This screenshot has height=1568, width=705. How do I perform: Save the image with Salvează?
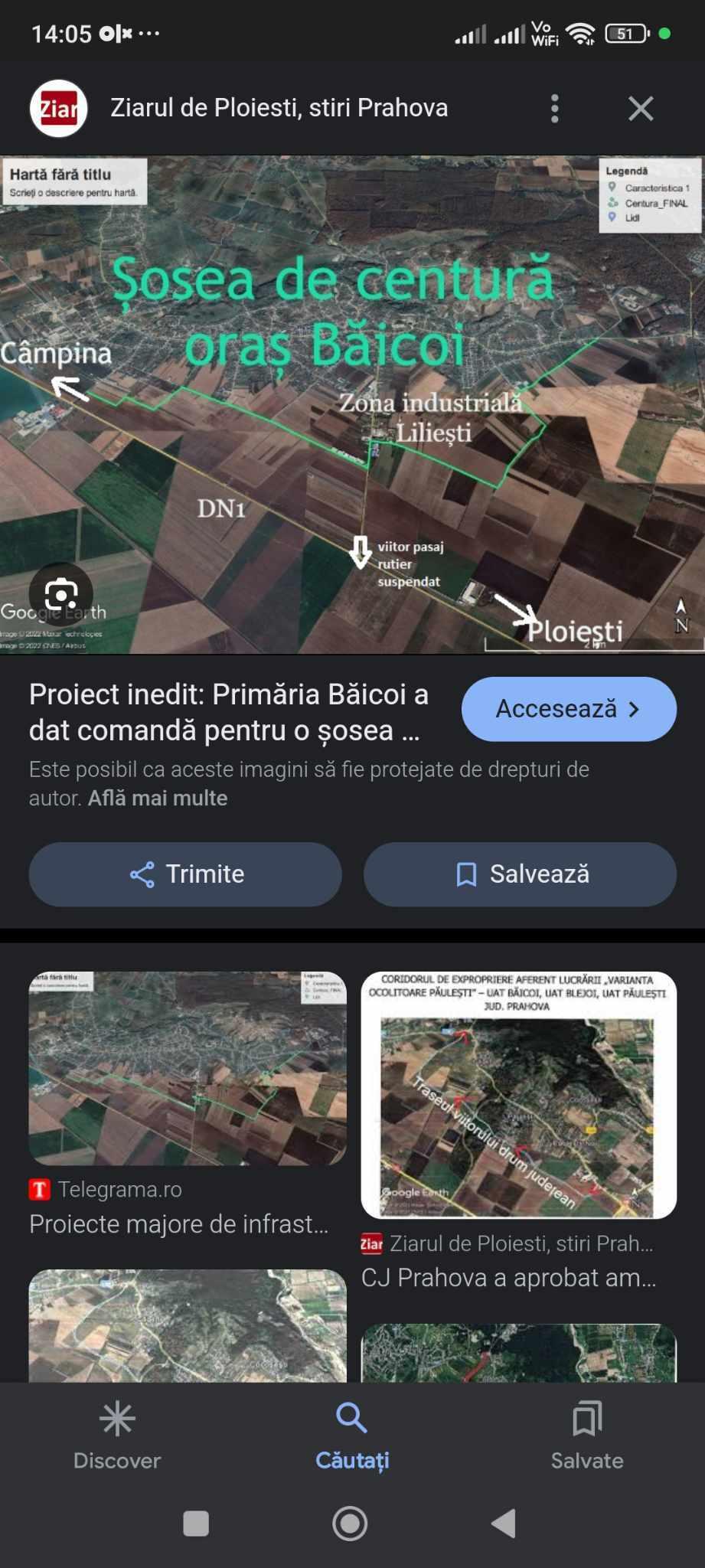[x=520, y=874]
